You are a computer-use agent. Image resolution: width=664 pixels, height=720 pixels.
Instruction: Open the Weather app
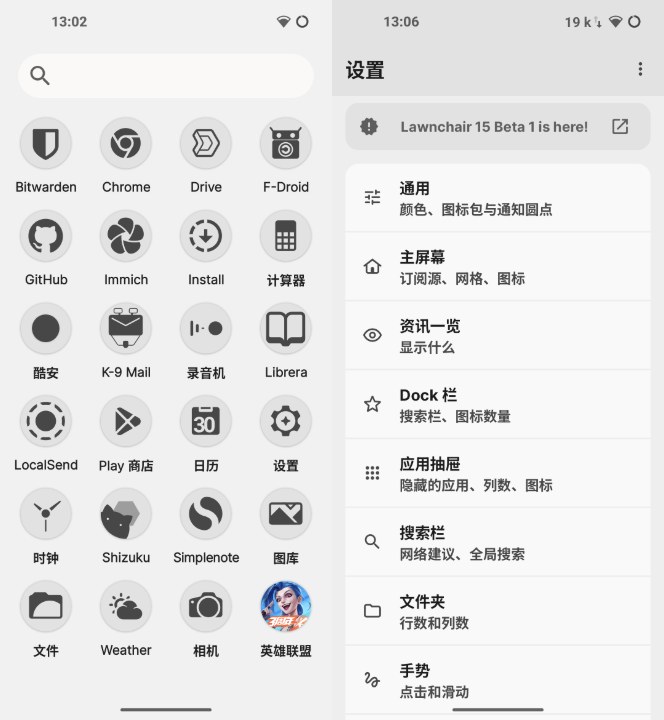click(x=126, y=607)
